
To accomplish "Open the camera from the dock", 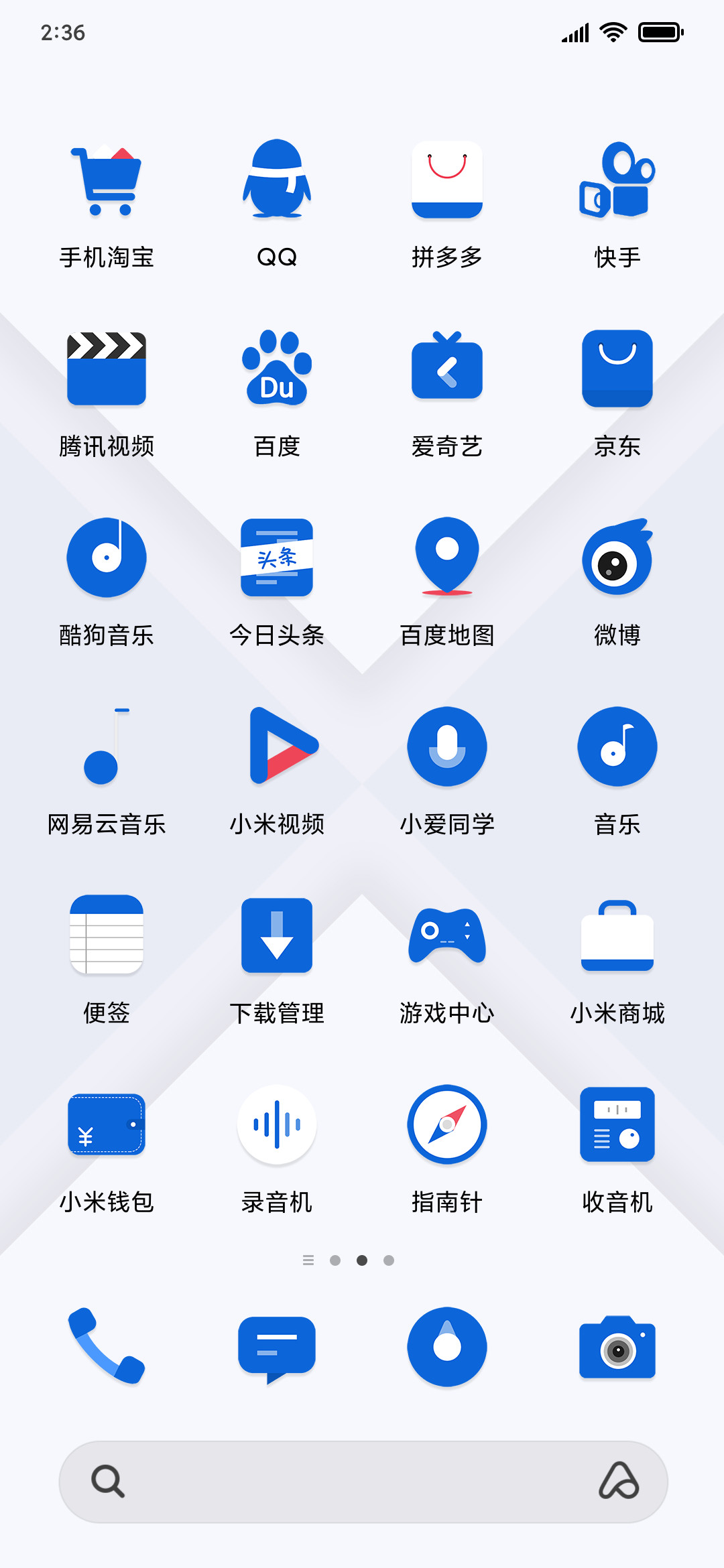I will 617,1347.
